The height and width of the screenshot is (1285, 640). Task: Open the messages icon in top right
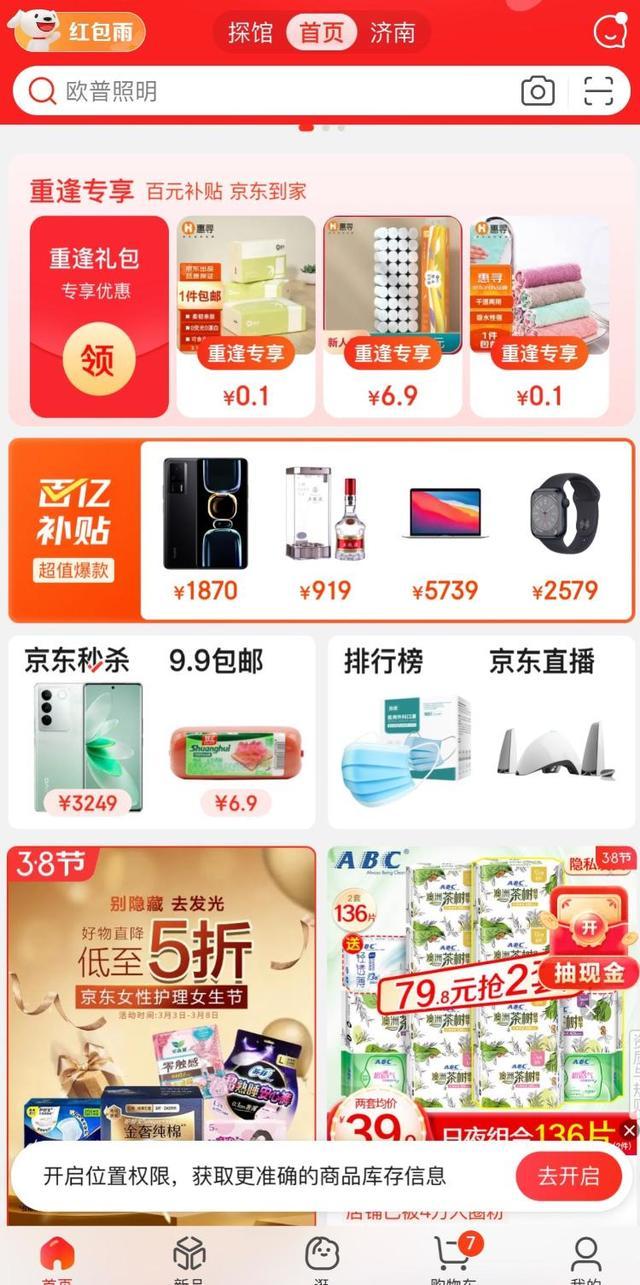click(x=609, y=32)
